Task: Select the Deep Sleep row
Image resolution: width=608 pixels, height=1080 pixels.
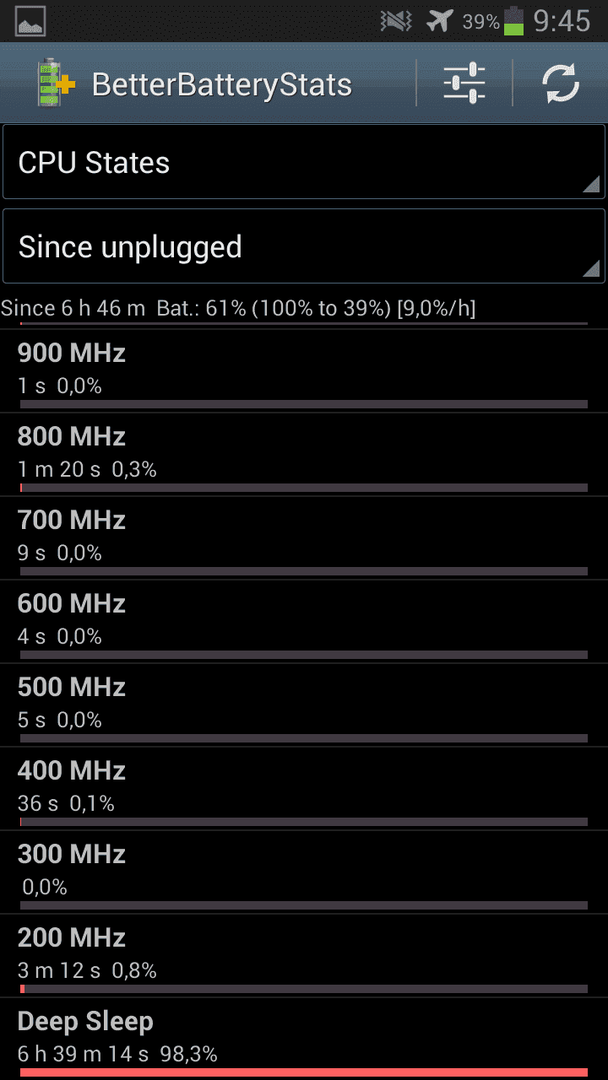Action: 304,1039
